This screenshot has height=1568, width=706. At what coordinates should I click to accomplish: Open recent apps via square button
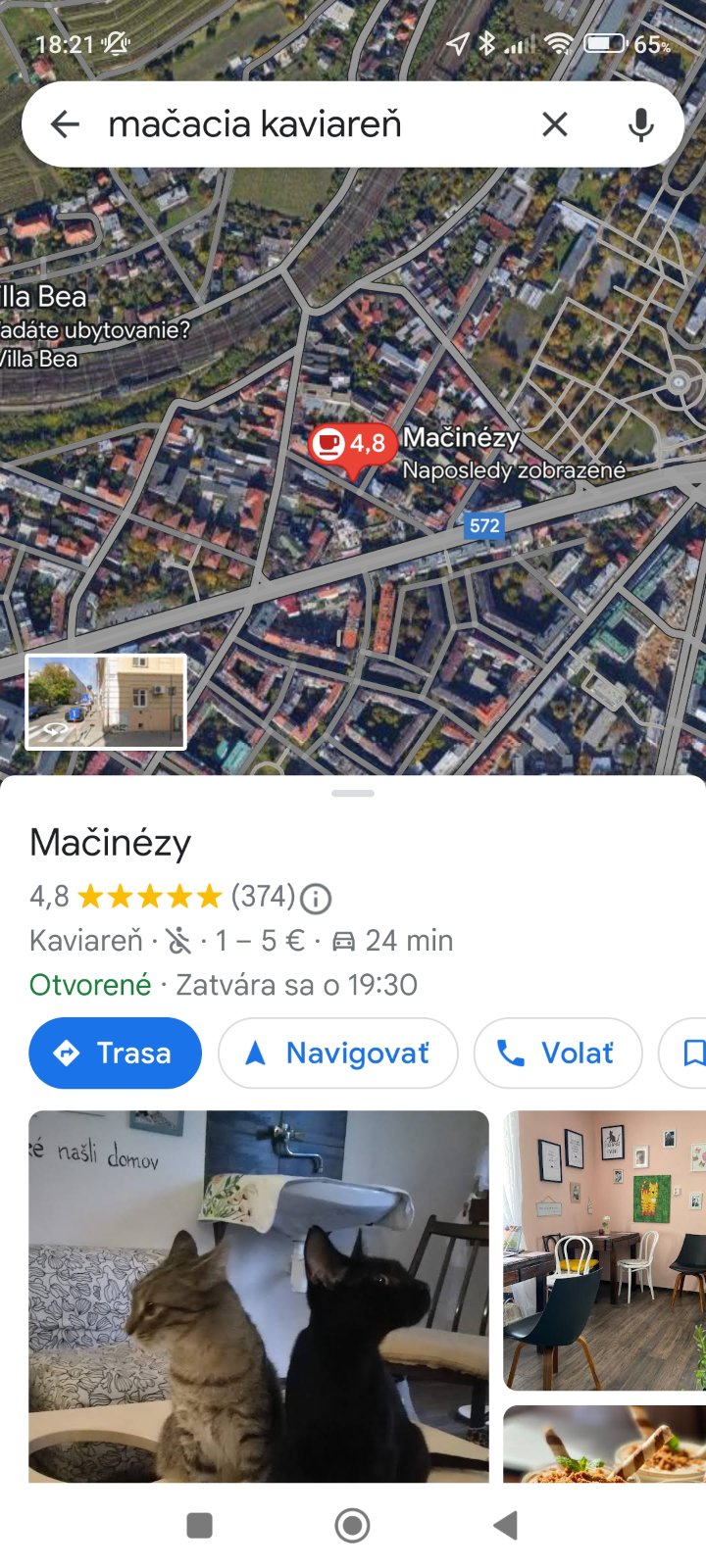tap(199, 1525)
